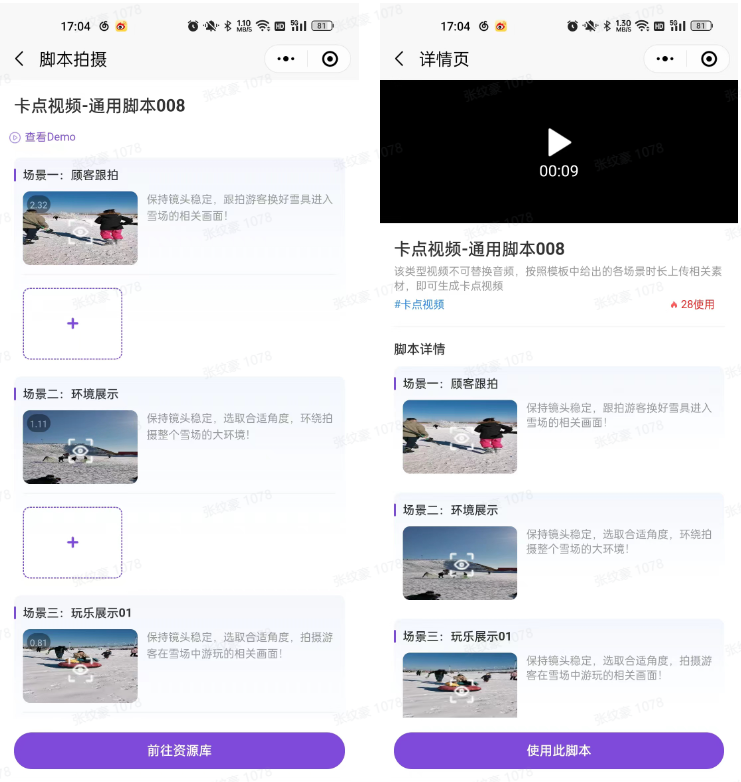Open the ••• options menu on 脚本拍摄 page
The width and height of the screenshot is (741, 782).
click(x=284, y=59)
